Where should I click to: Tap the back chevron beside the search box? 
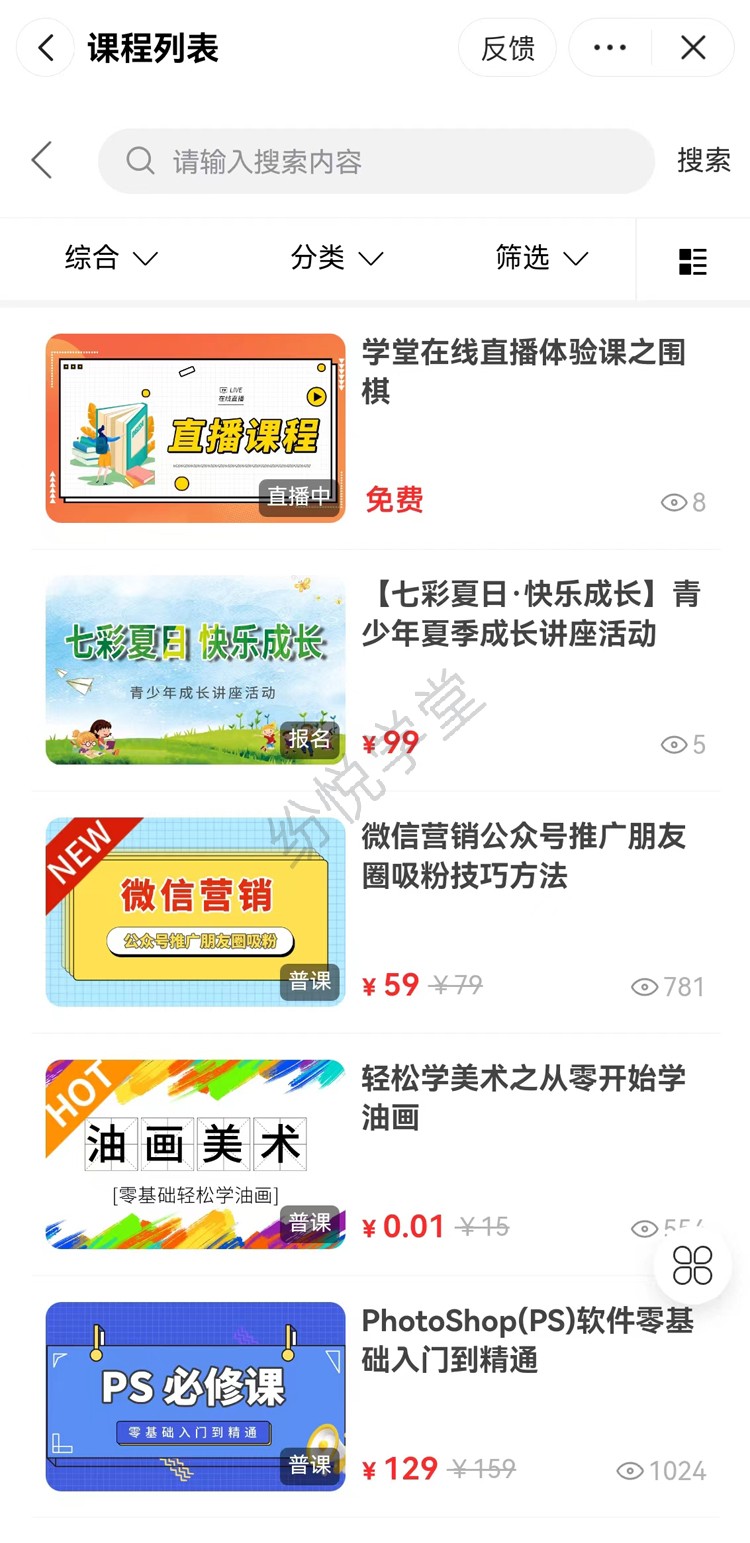click(41, 160)
